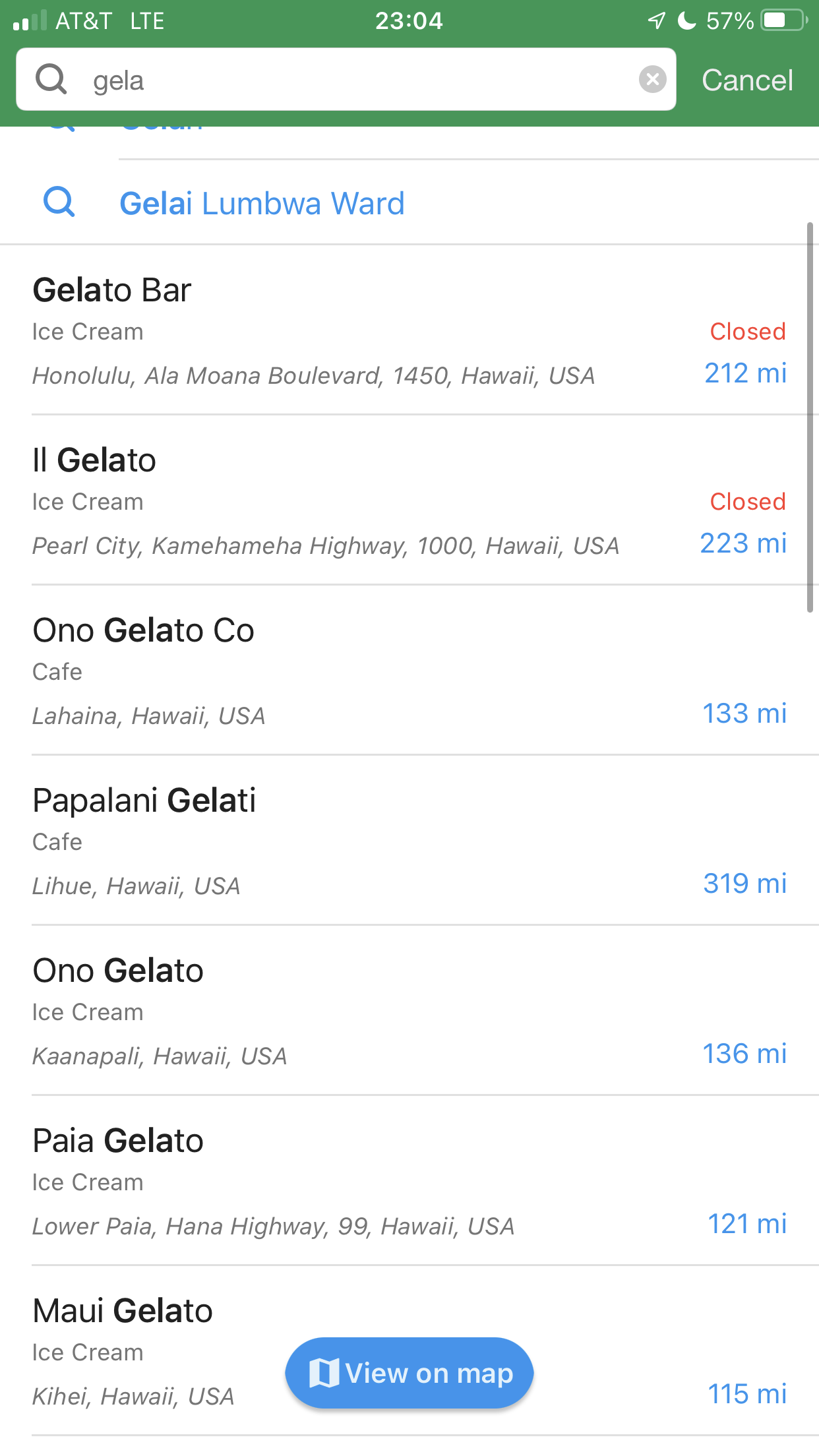Cancel the search
Viewport: 819px width, 1456px height.
[x=746, y=80]
